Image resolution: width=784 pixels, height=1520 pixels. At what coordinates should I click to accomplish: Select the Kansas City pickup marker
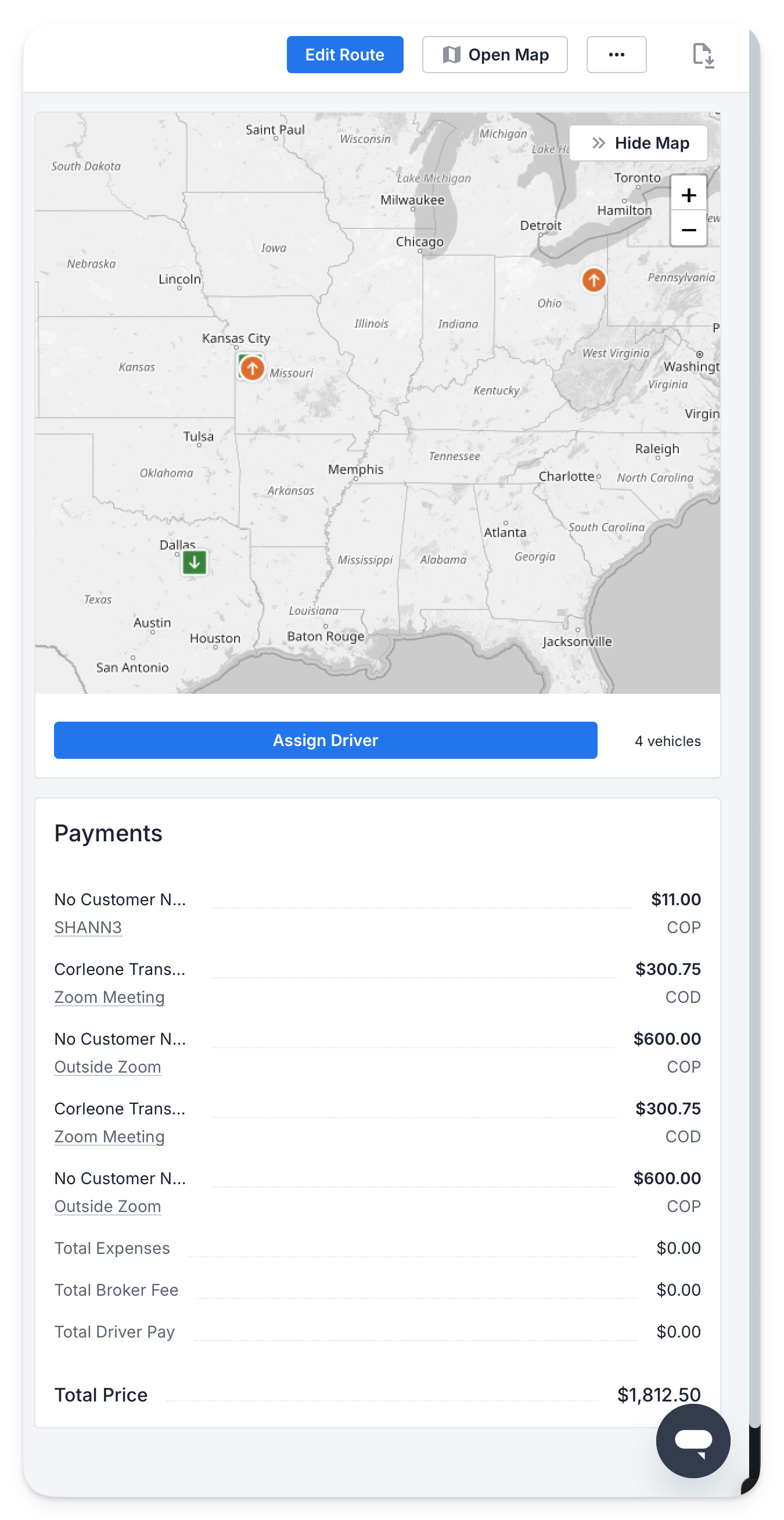point(252,369)
